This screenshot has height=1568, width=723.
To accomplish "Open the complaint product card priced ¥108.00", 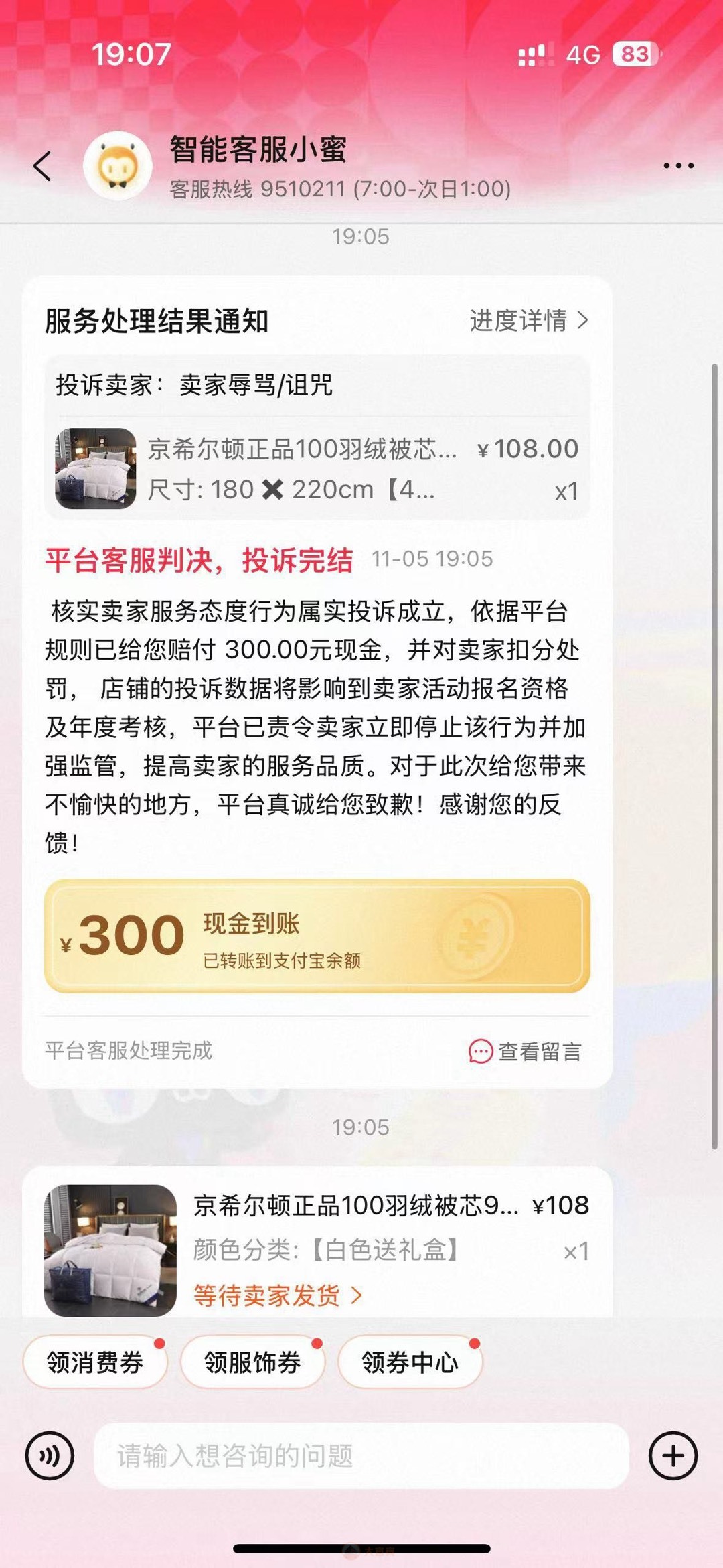I will tap(317, 469).
